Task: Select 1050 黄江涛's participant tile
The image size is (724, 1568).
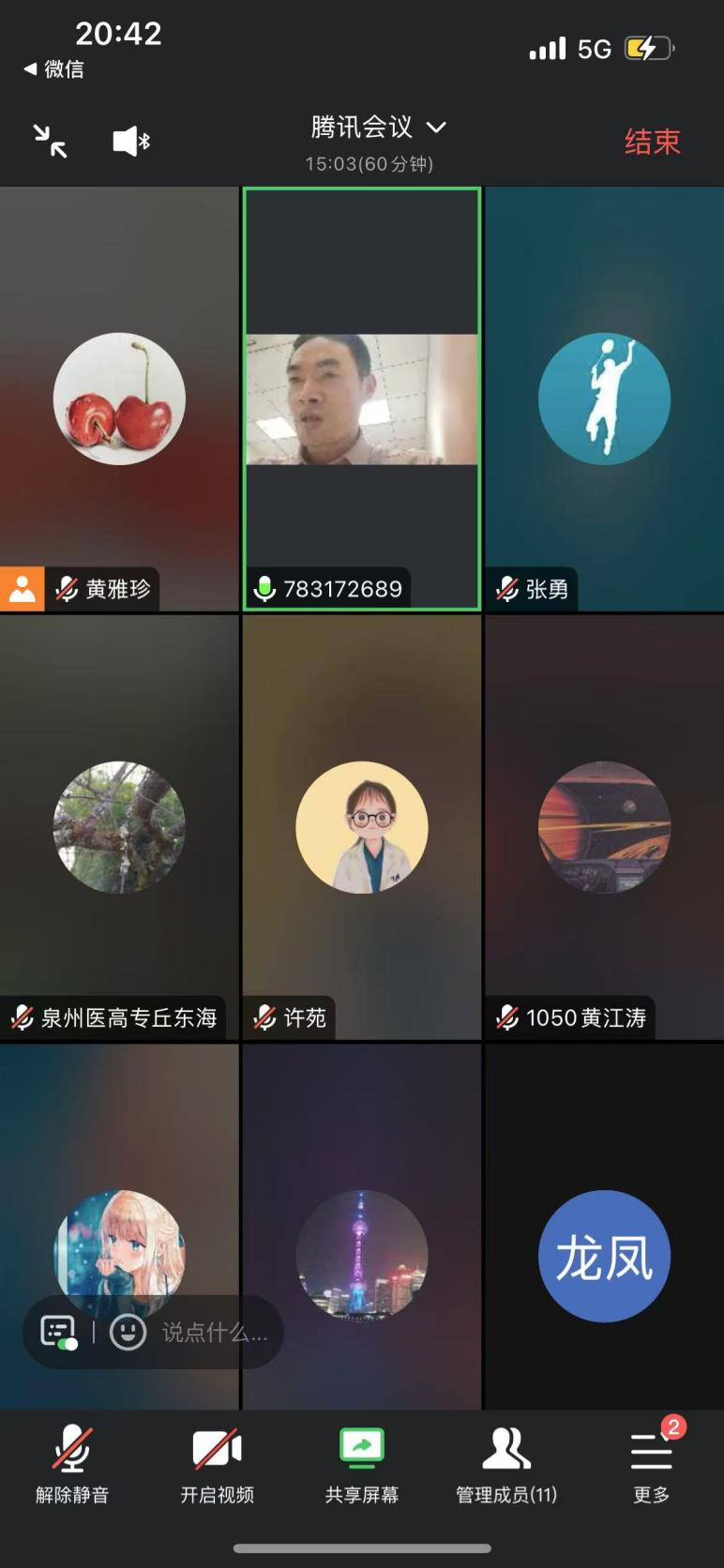Action: [604, 827]
